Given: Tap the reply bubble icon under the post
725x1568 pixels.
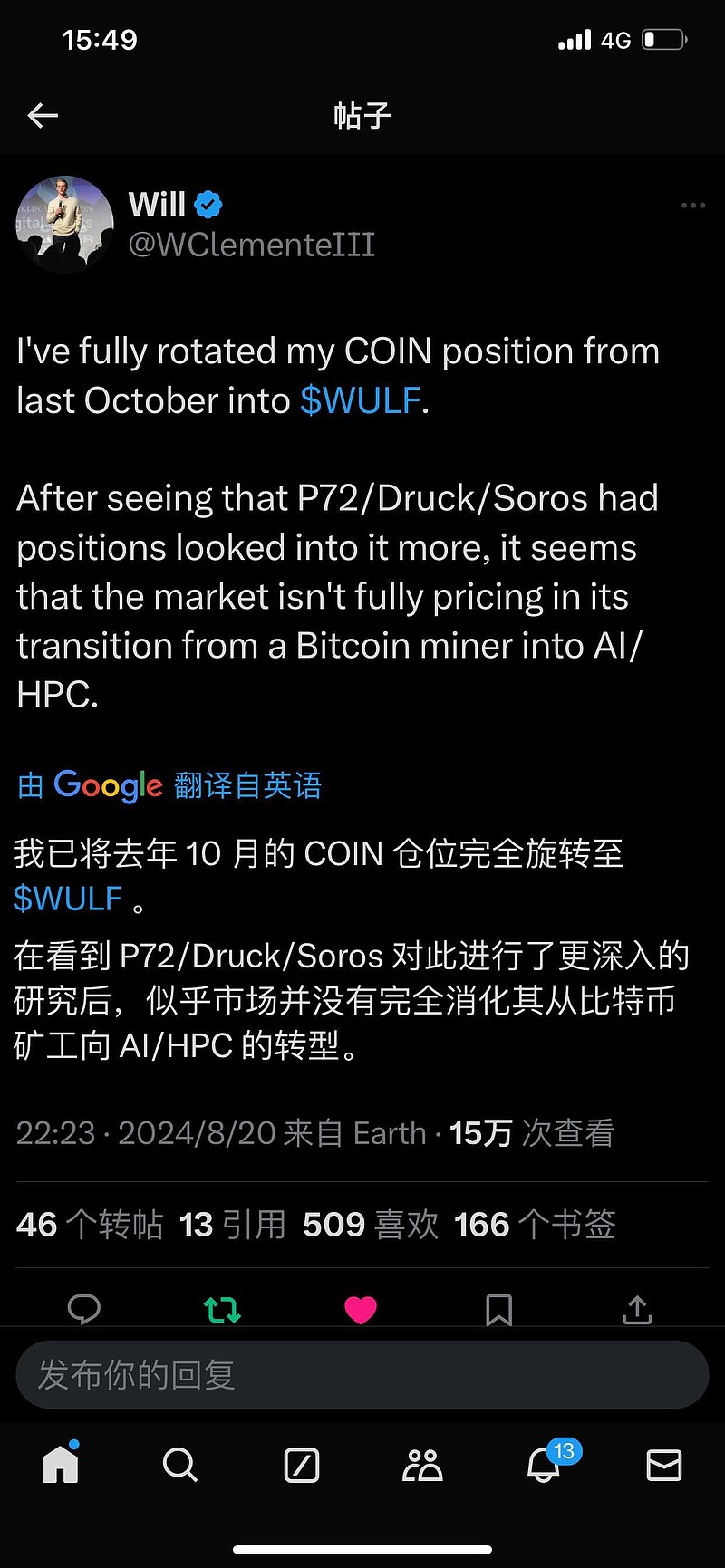Looking at the screenshot, I should pos(84,1309).
